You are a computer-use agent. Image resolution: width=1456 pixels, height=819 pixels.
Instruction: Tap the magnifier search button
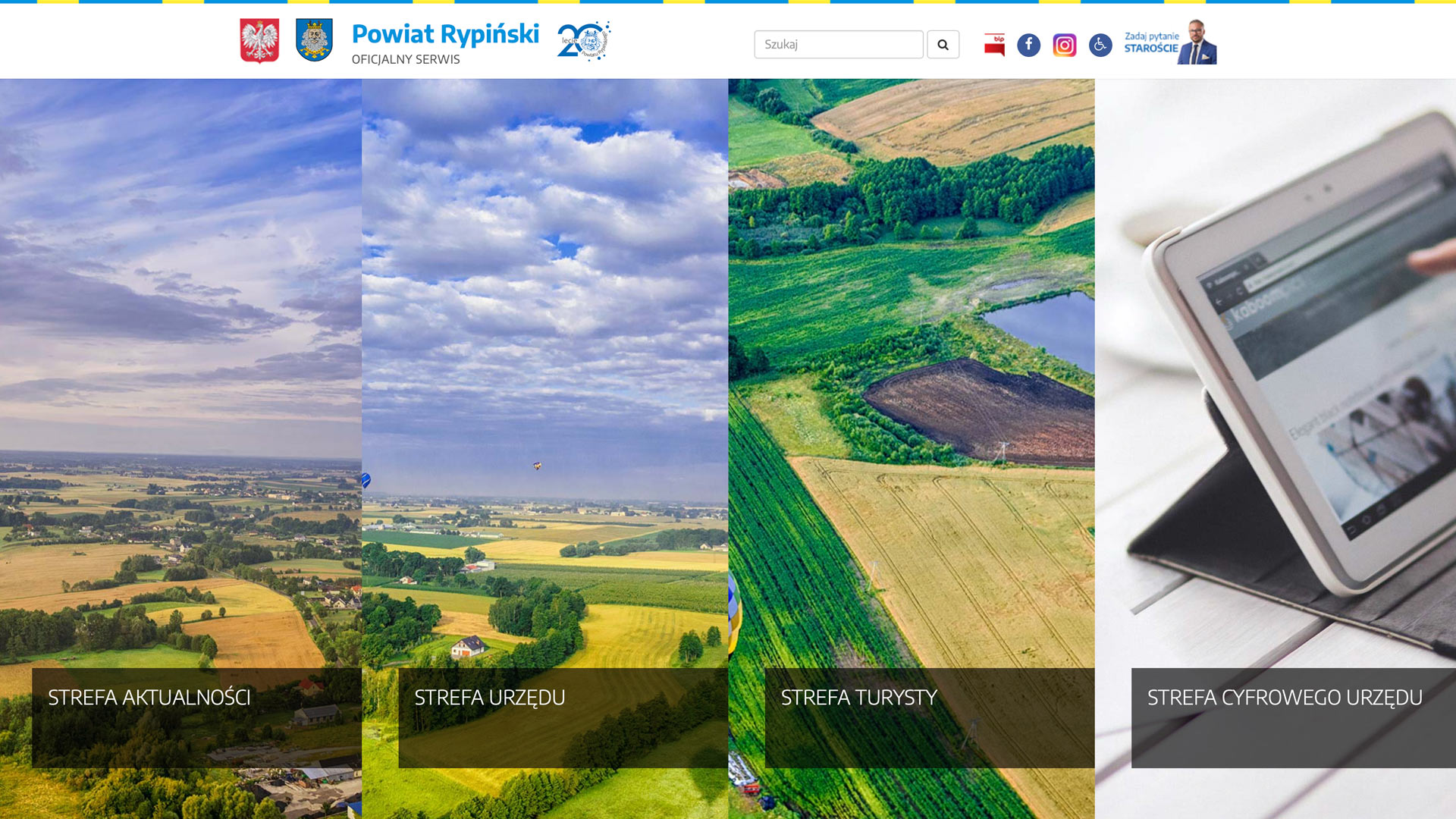943,45
